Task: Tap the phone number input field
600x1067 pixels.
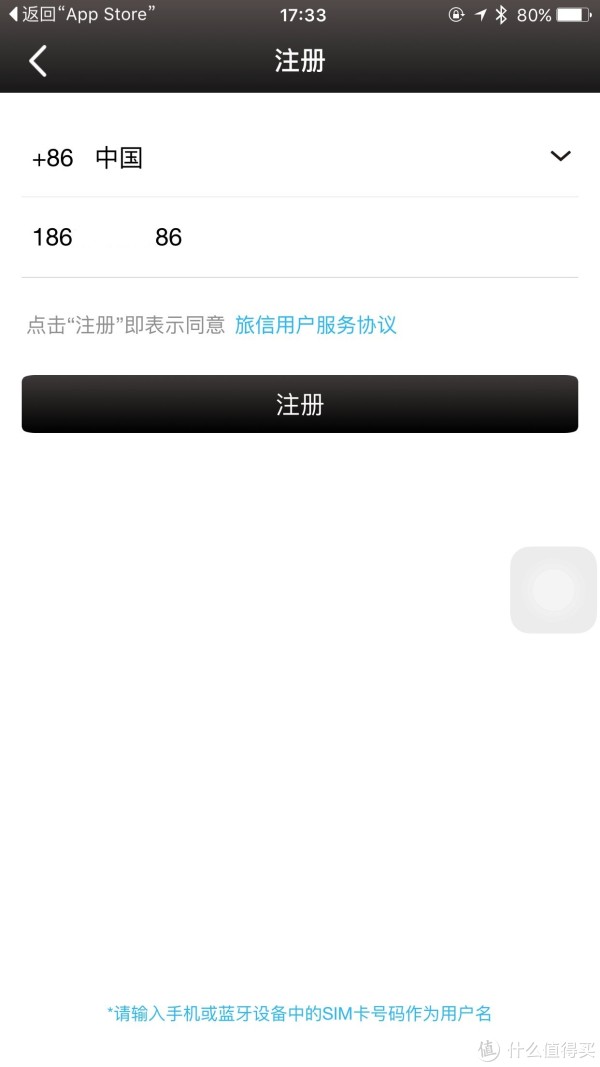Action: pyautogui.click(x=300, y=237)
